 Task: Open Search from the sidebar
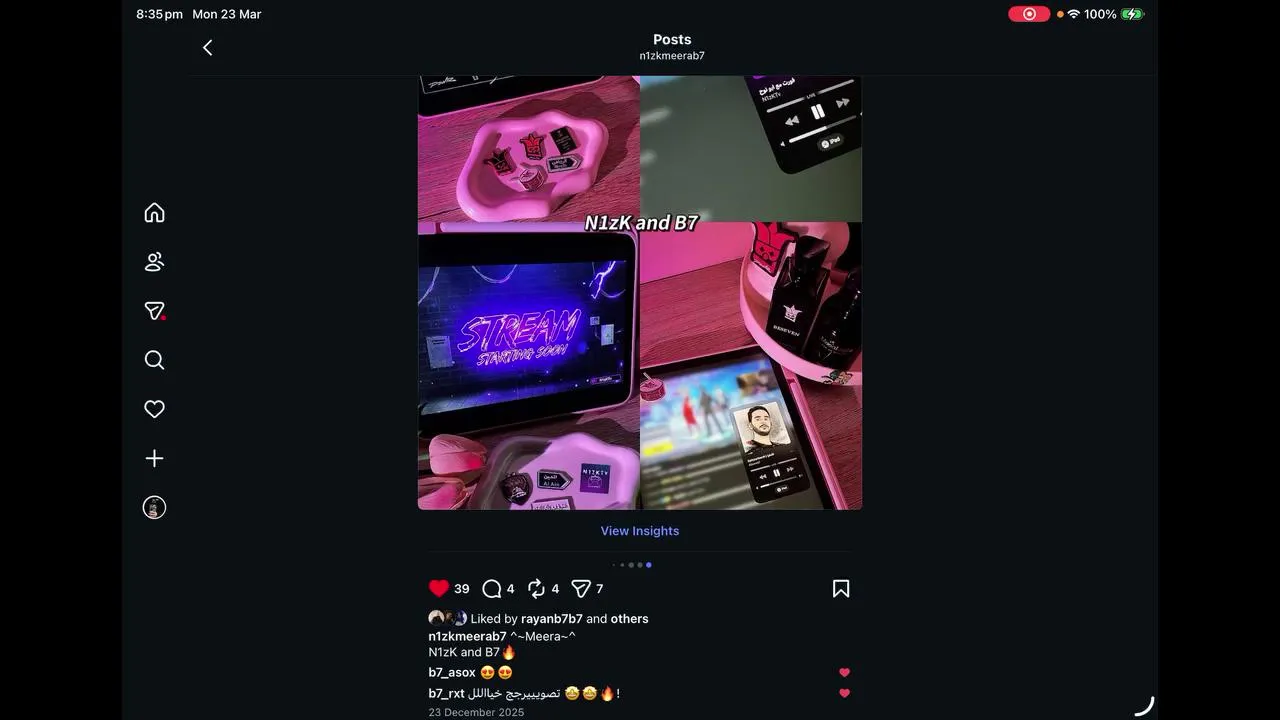pyautogui.click(x=154, y=360)
